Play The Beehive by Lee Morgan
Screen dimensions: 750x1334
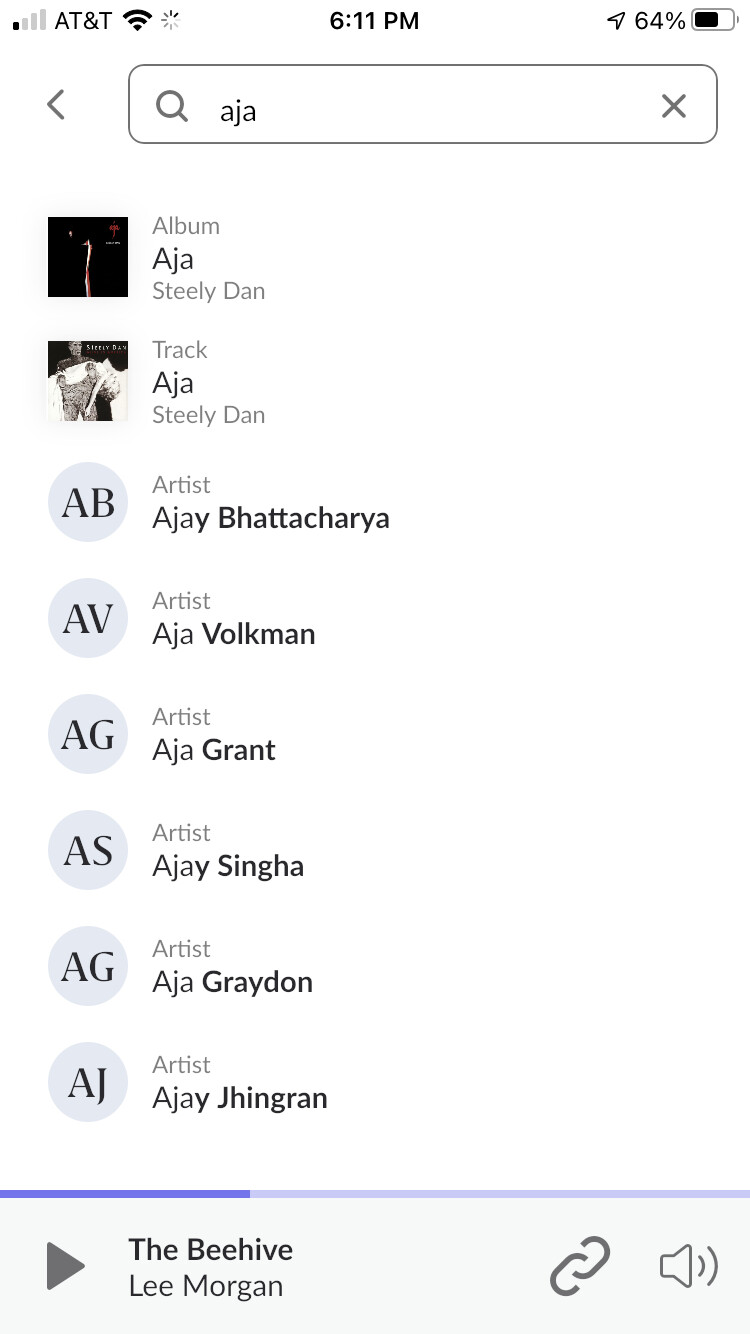pyautogui.click(x=65, y=1267)
